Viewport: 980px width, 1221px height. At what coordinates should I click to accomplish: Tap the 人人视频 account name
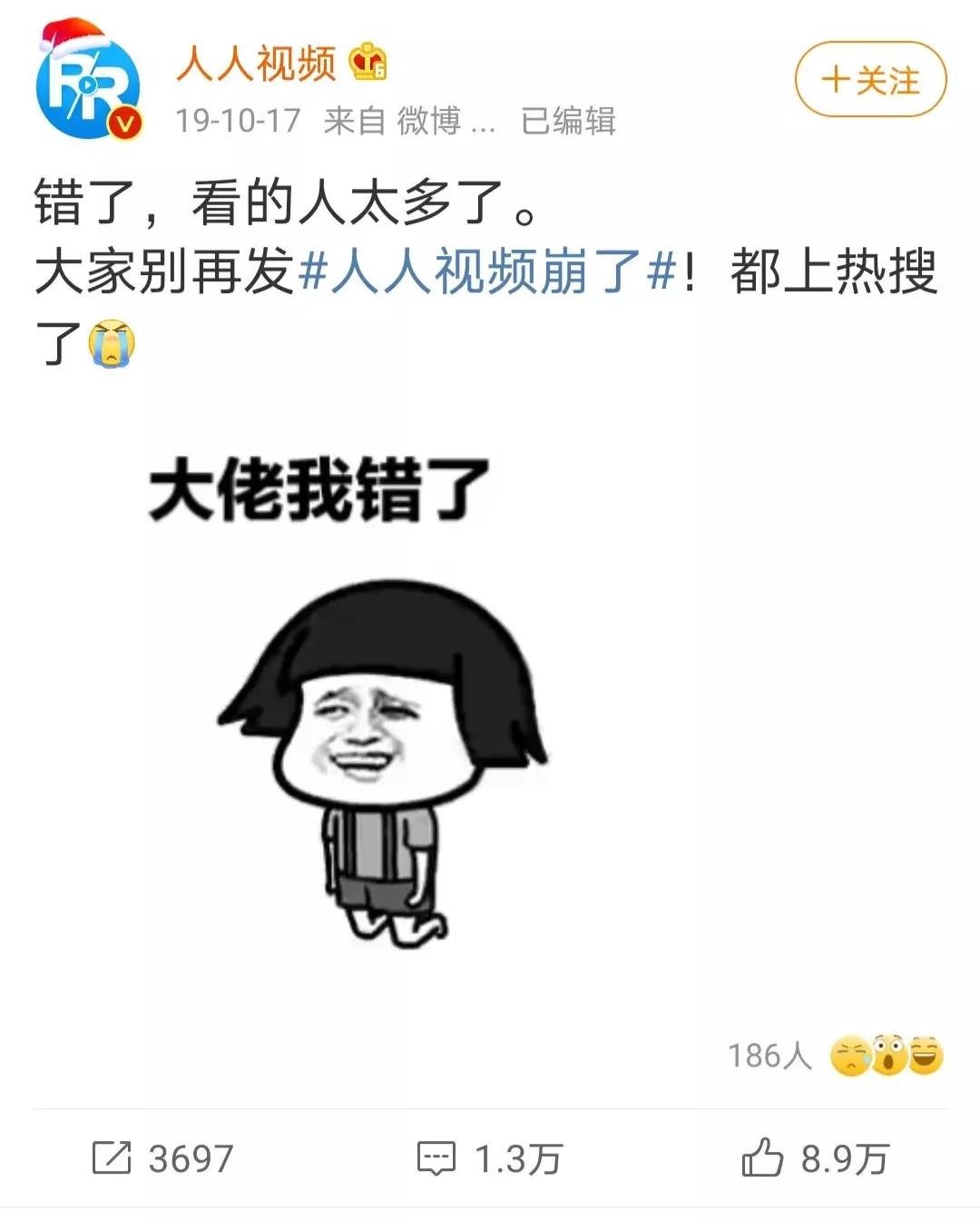[x=256, y=63]
